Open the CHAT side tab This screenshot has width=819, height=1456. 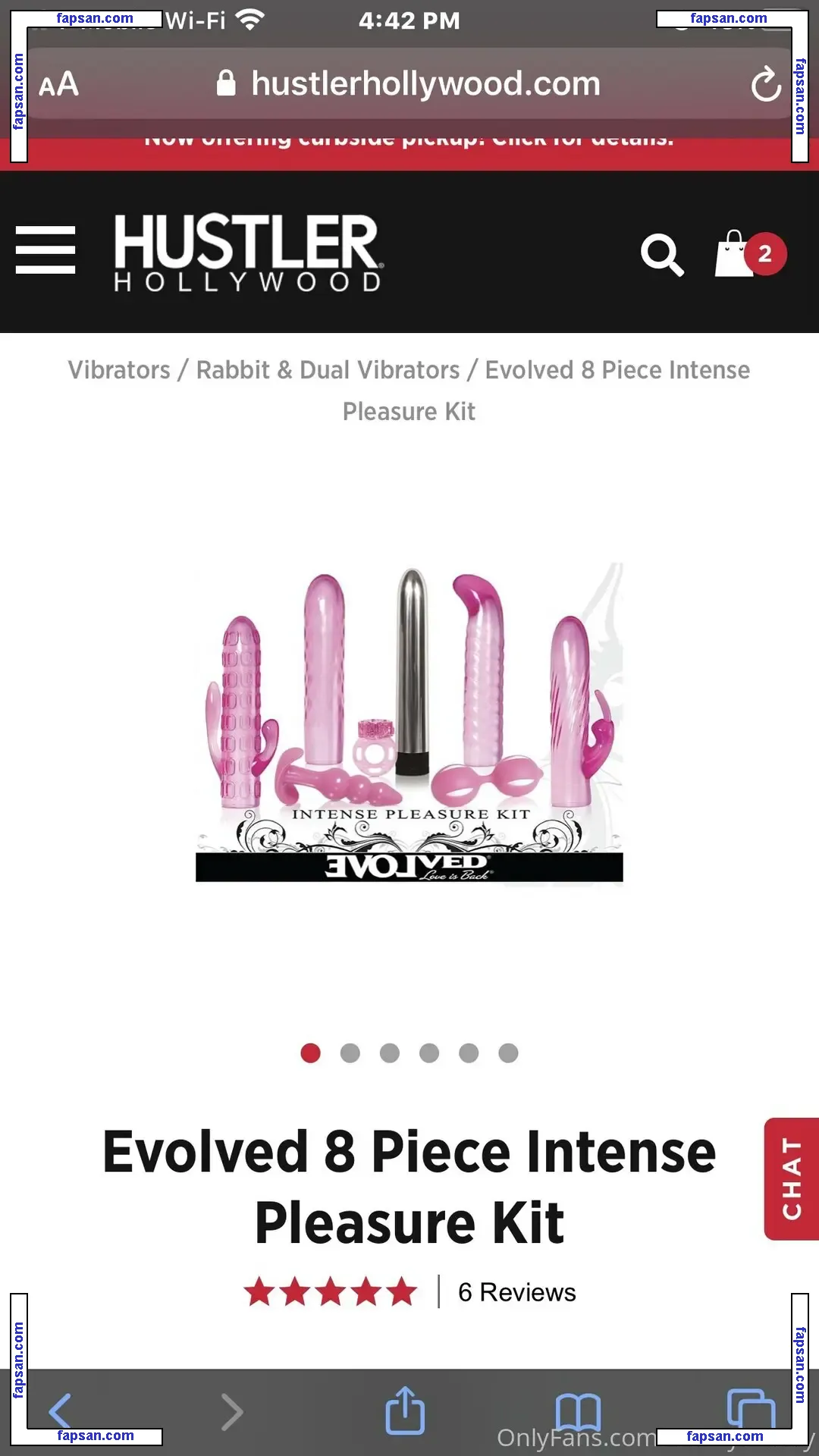pos(792,1178)
